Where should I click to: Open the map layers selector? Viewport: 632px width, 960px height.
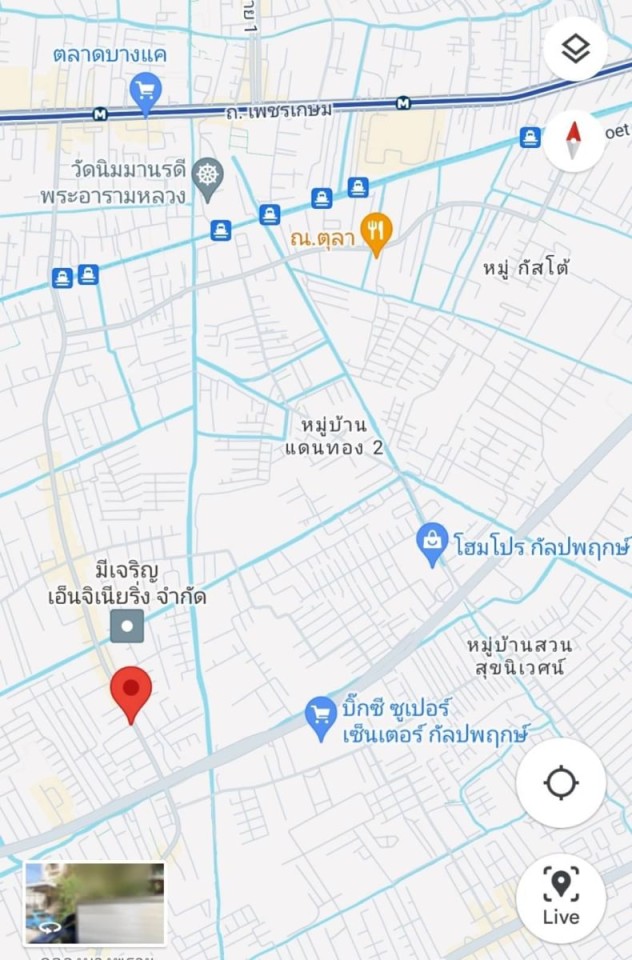[575, 49]
